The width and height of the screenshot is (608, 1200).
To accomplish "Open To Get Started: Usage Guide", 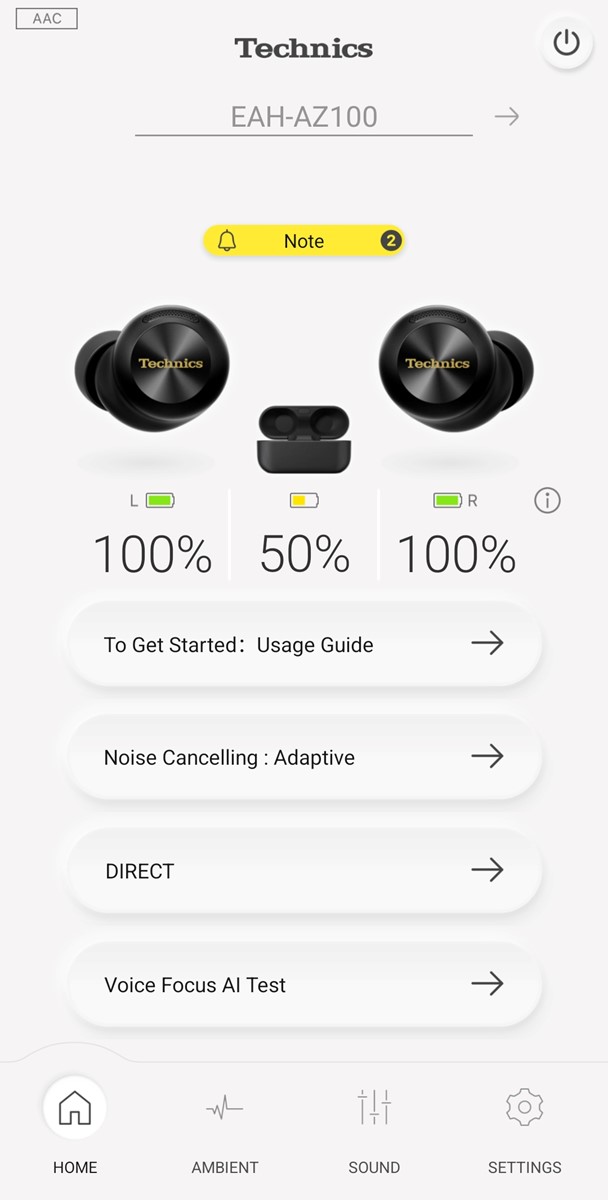I will [x=304, y=644].
